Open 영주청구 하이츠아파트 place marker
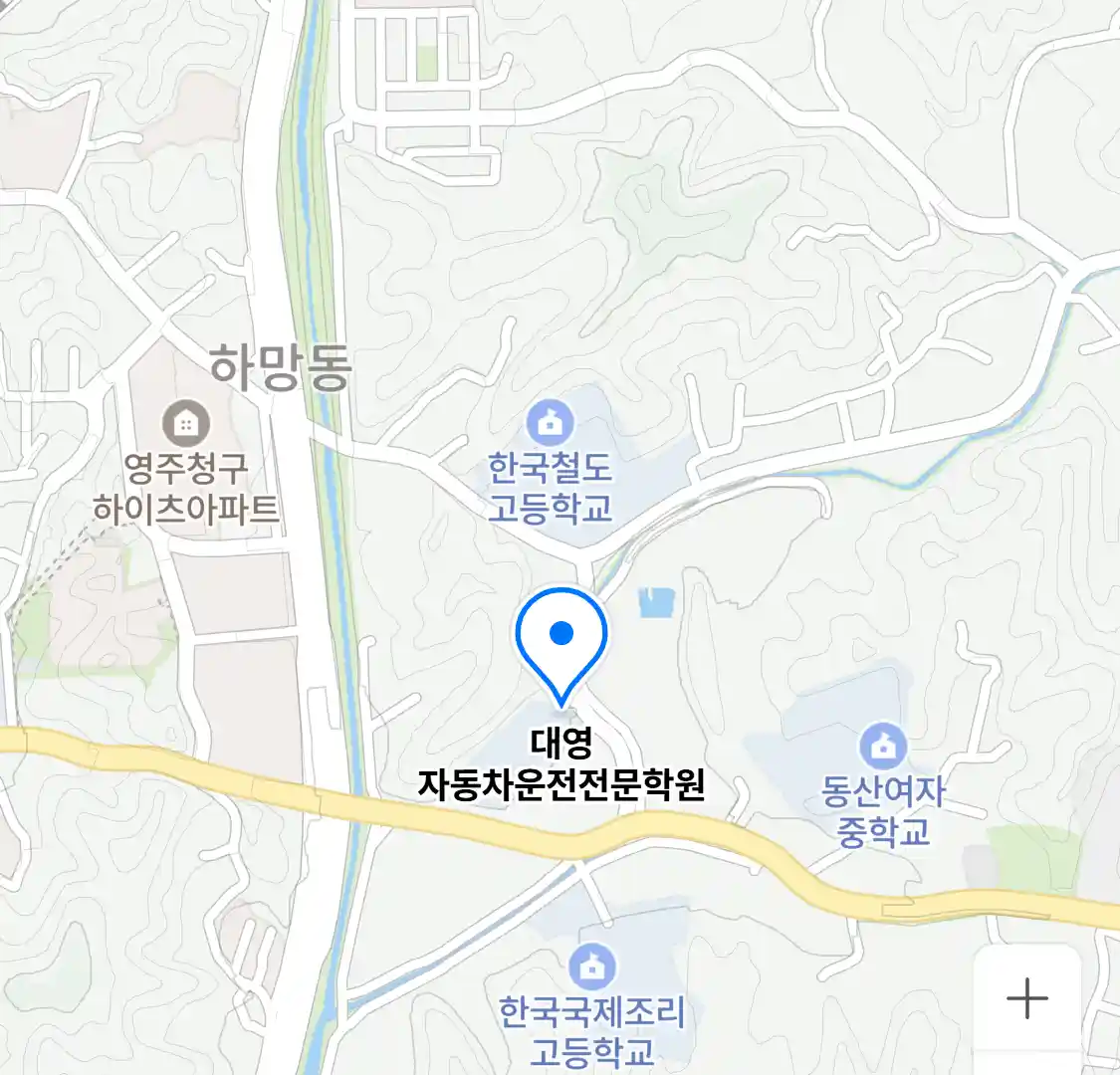 point(185,424)
